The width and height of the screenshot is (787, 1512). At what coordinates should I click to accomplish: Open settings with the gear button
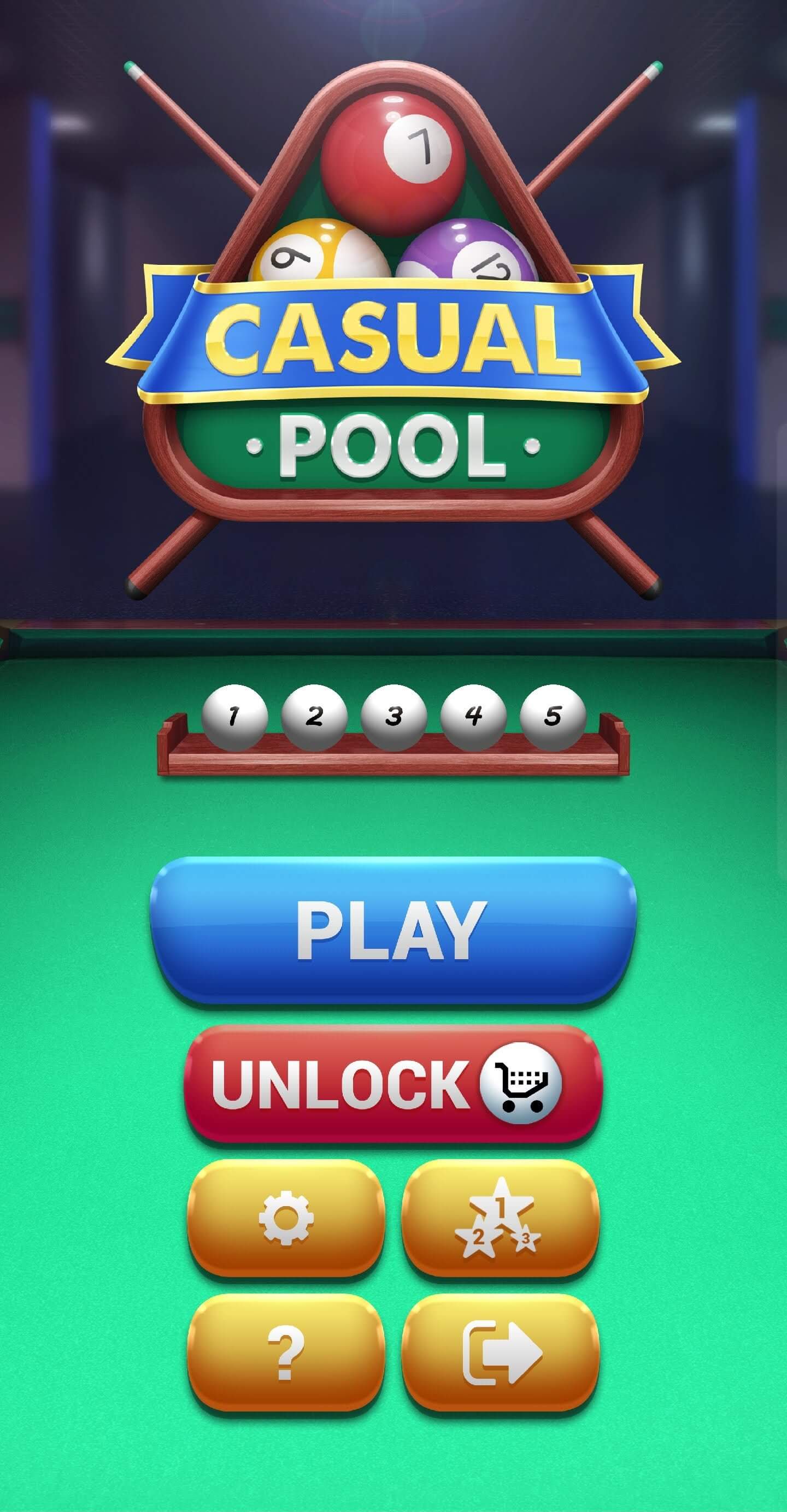(x=285, y=1218)
